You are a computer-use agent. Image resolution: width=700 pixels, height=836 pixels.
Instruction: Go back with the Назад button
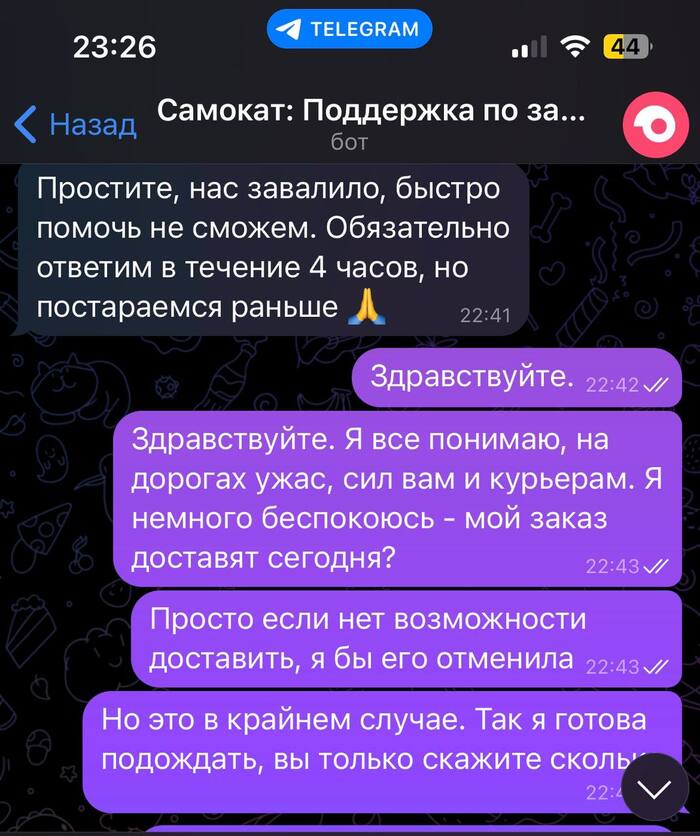tap(76, 124)
